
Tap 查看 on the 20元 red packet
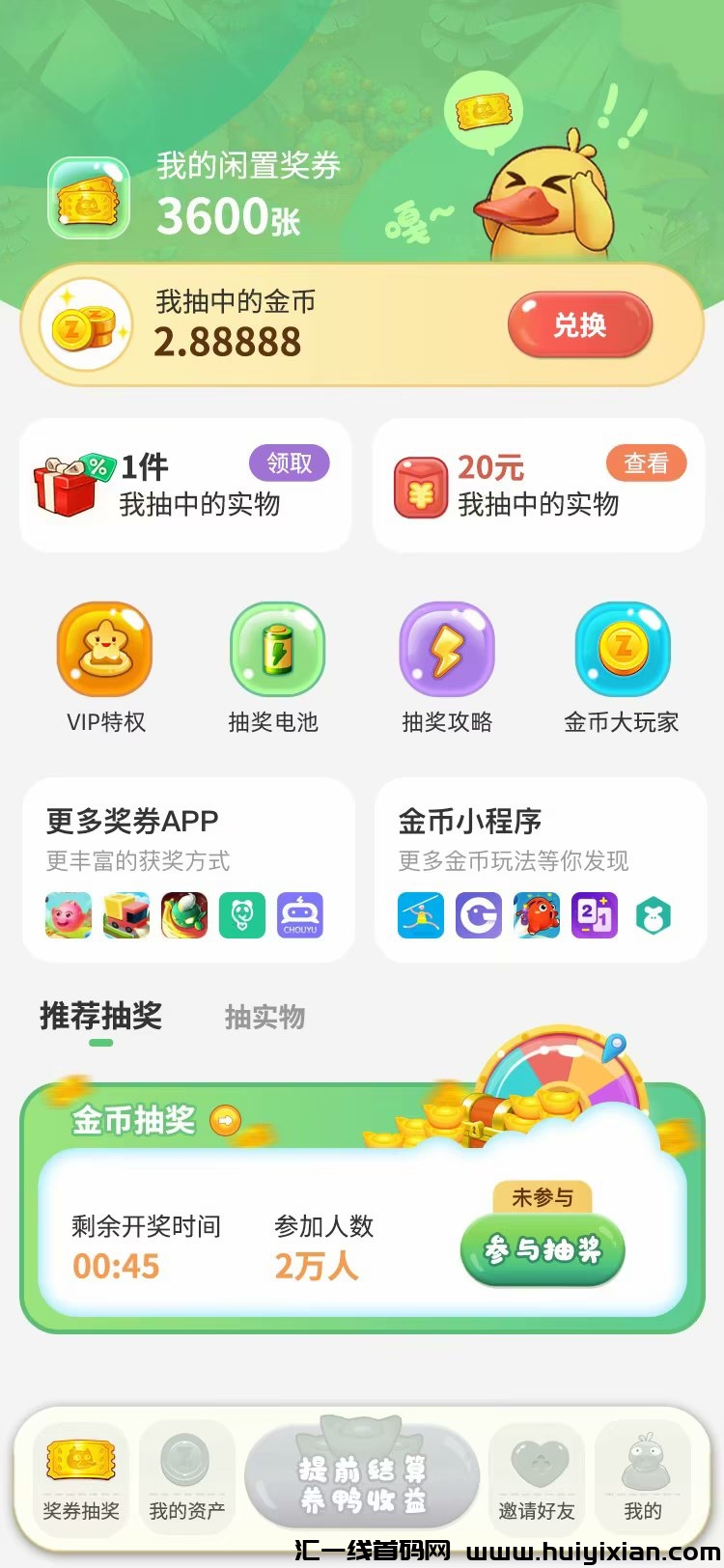pos(646,463)
